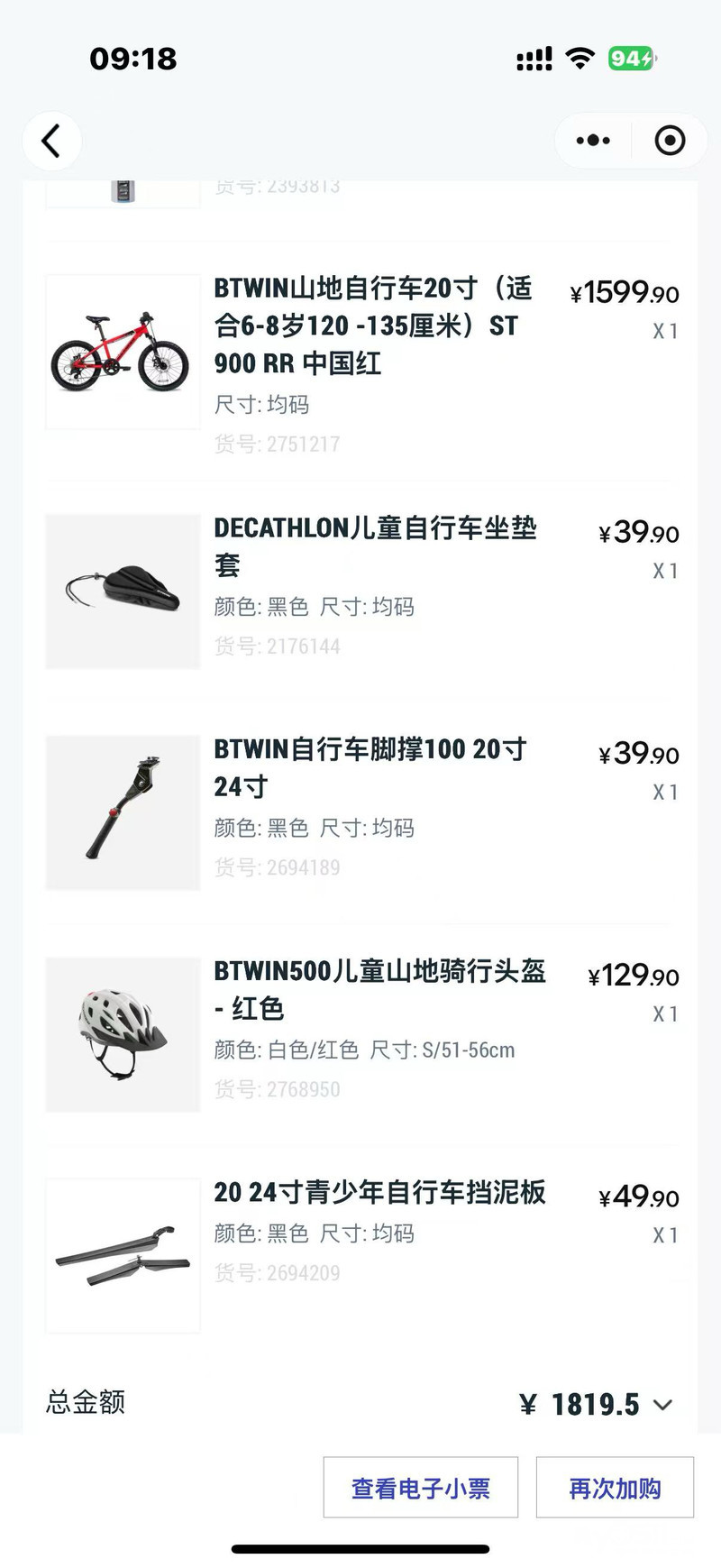Image resolution: width=721 pixels, height=1568 pixels.
Task: Open the DECATHLON儿童自行车坐垫套 item
Action: click(375, 546)
